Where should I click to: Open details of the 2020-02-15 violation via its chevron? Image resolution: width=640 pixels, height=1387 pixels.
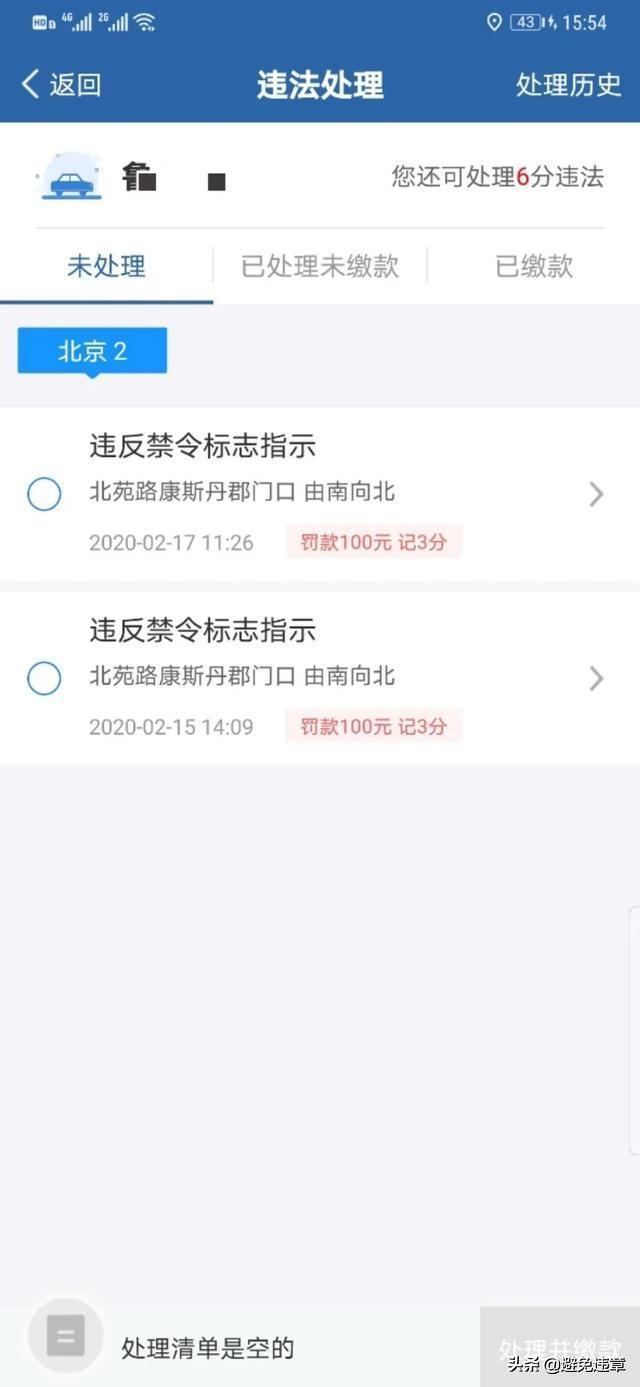[596, 678]
